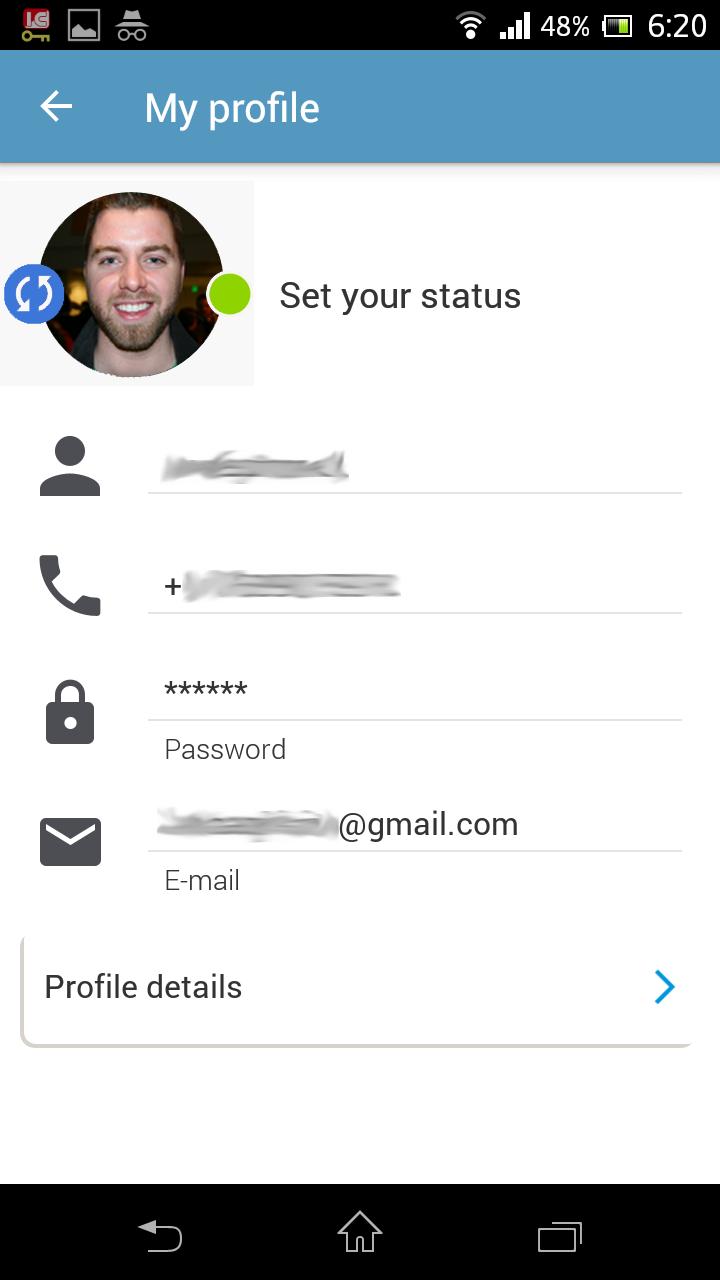720x1280 pixels.
Task: Open the system recent apps view
Action: coord(559,1234)
